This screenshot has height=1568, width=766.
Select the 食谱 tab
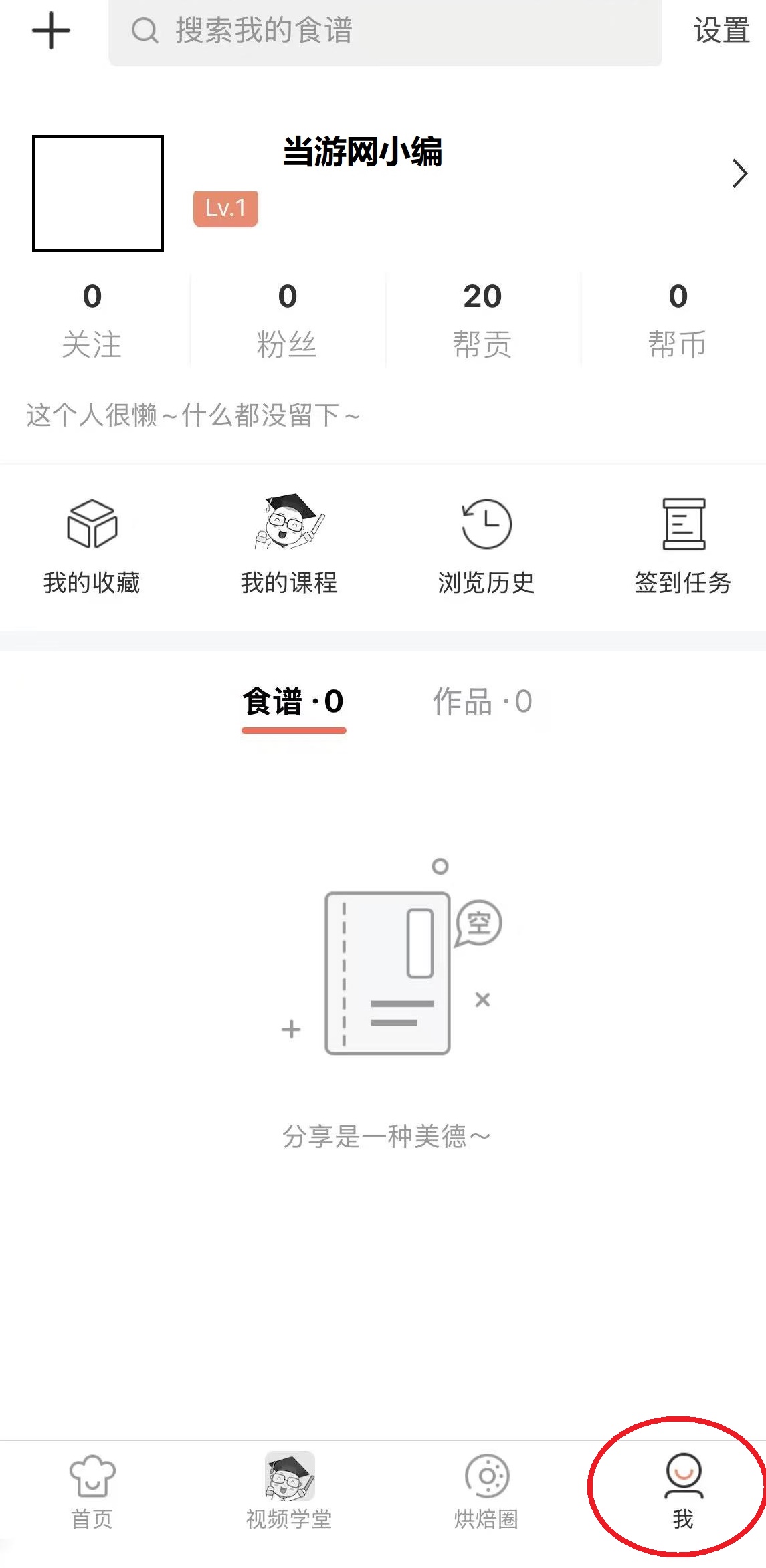click(x=293, y=702)
